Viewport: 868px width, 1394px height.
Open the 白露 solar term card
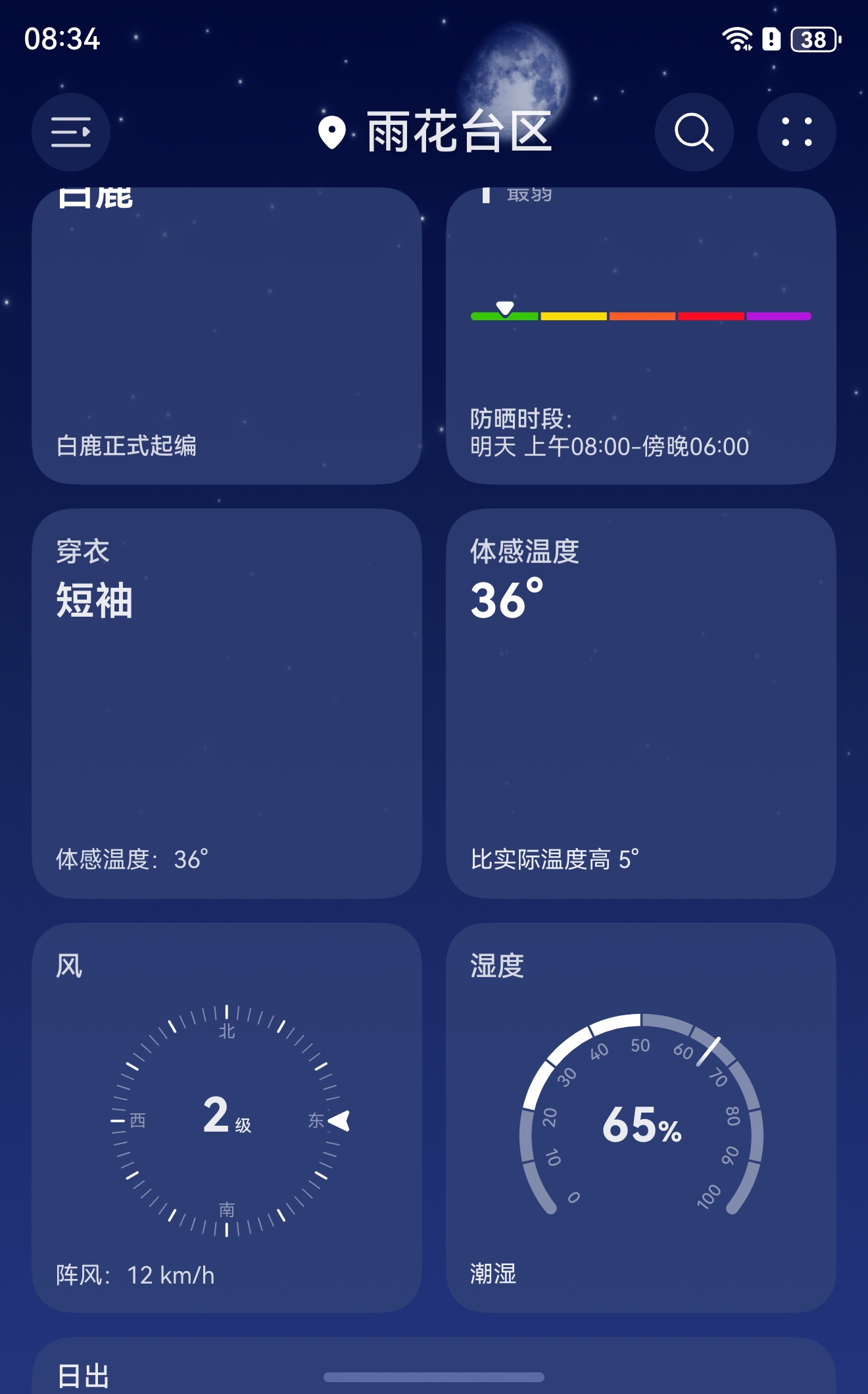click(226, 337)
